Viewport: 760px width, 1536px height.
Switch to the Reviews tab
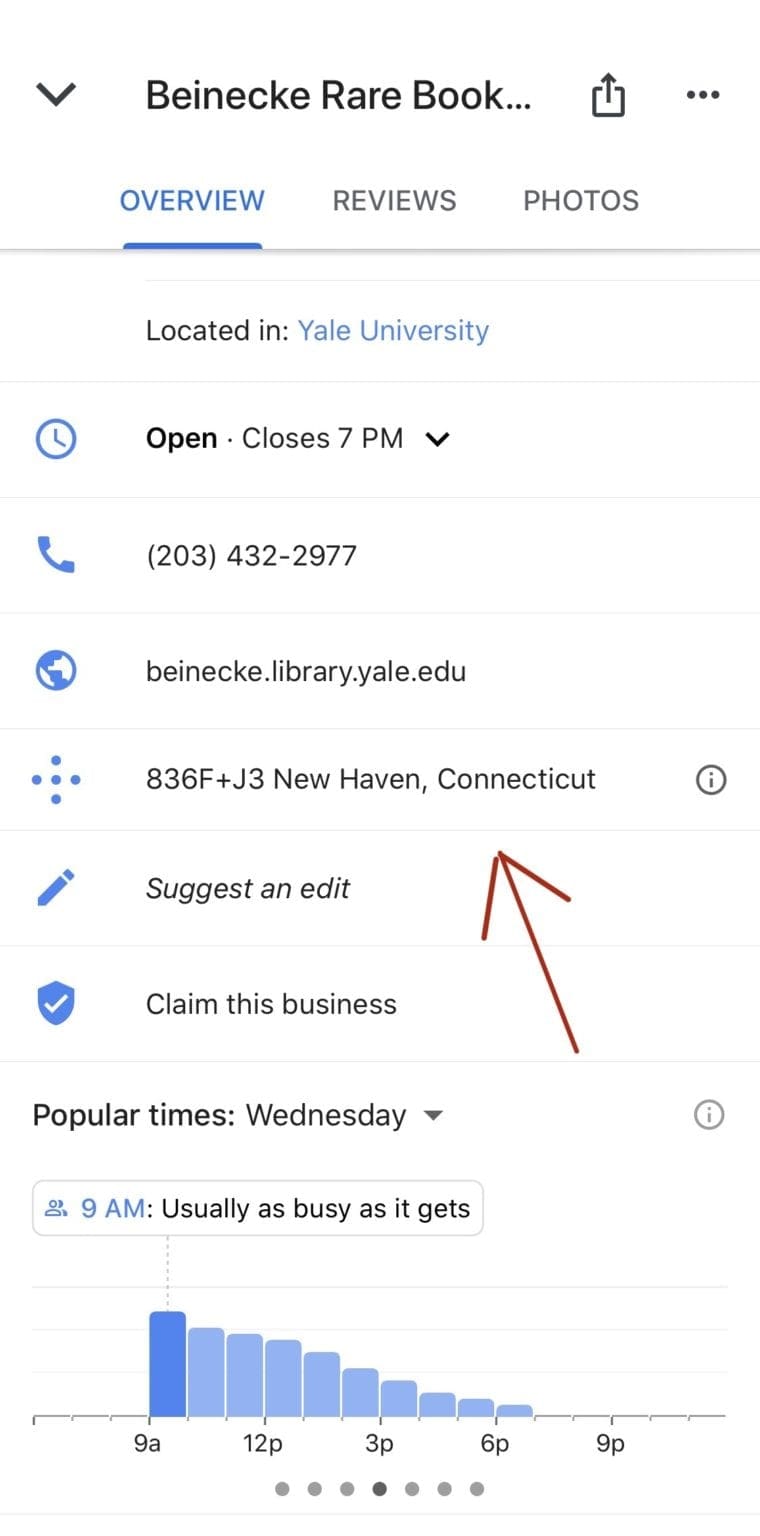click(x=394, y=200)
